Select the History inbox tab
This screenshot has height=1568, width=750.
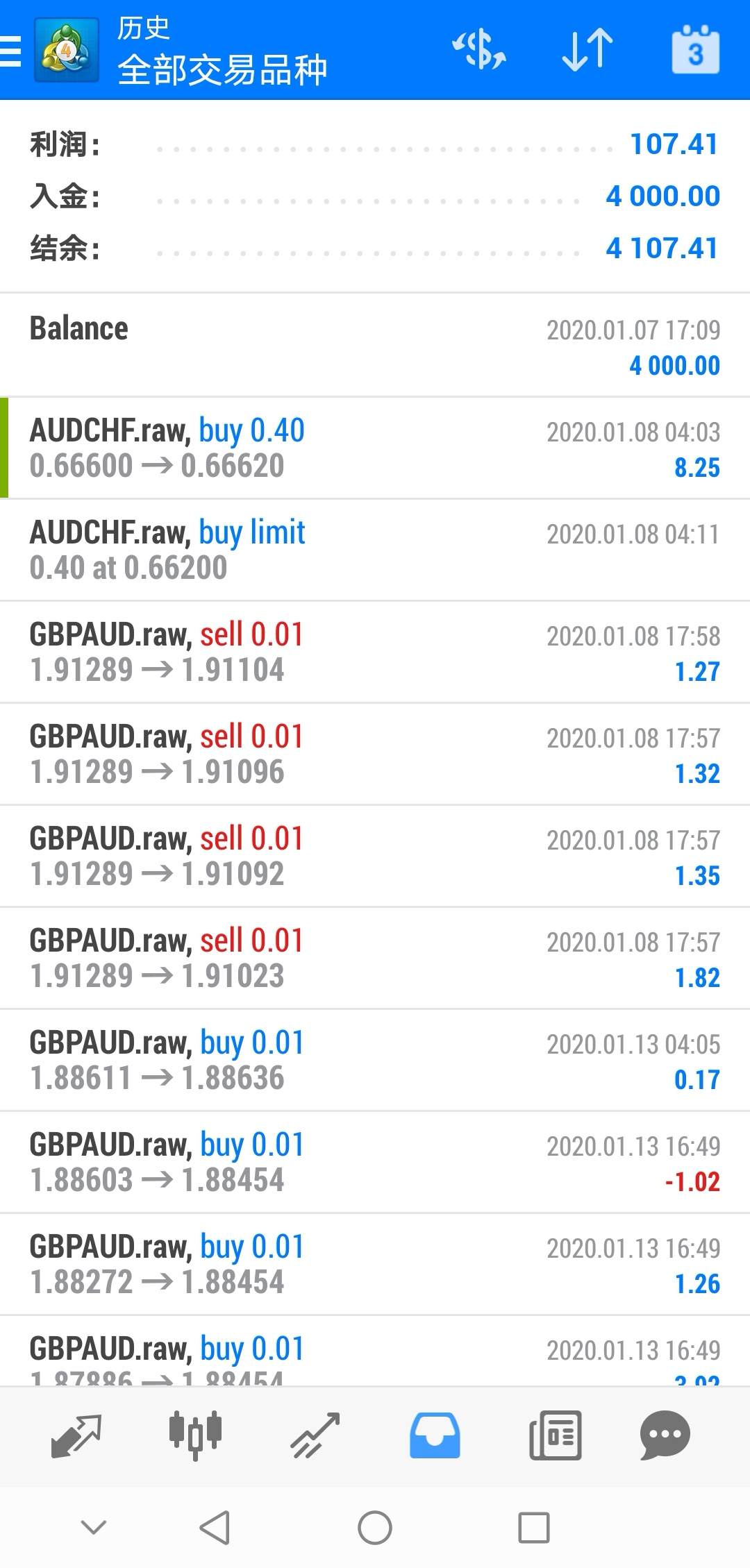[435, 1435]
